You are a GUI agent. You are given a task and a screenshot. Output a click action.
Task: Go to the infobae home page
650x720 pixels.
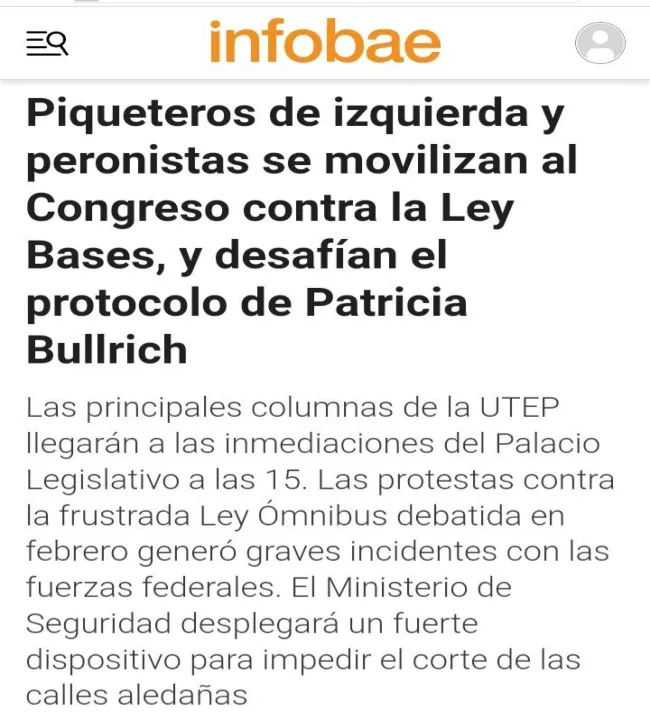click(325, 43)
